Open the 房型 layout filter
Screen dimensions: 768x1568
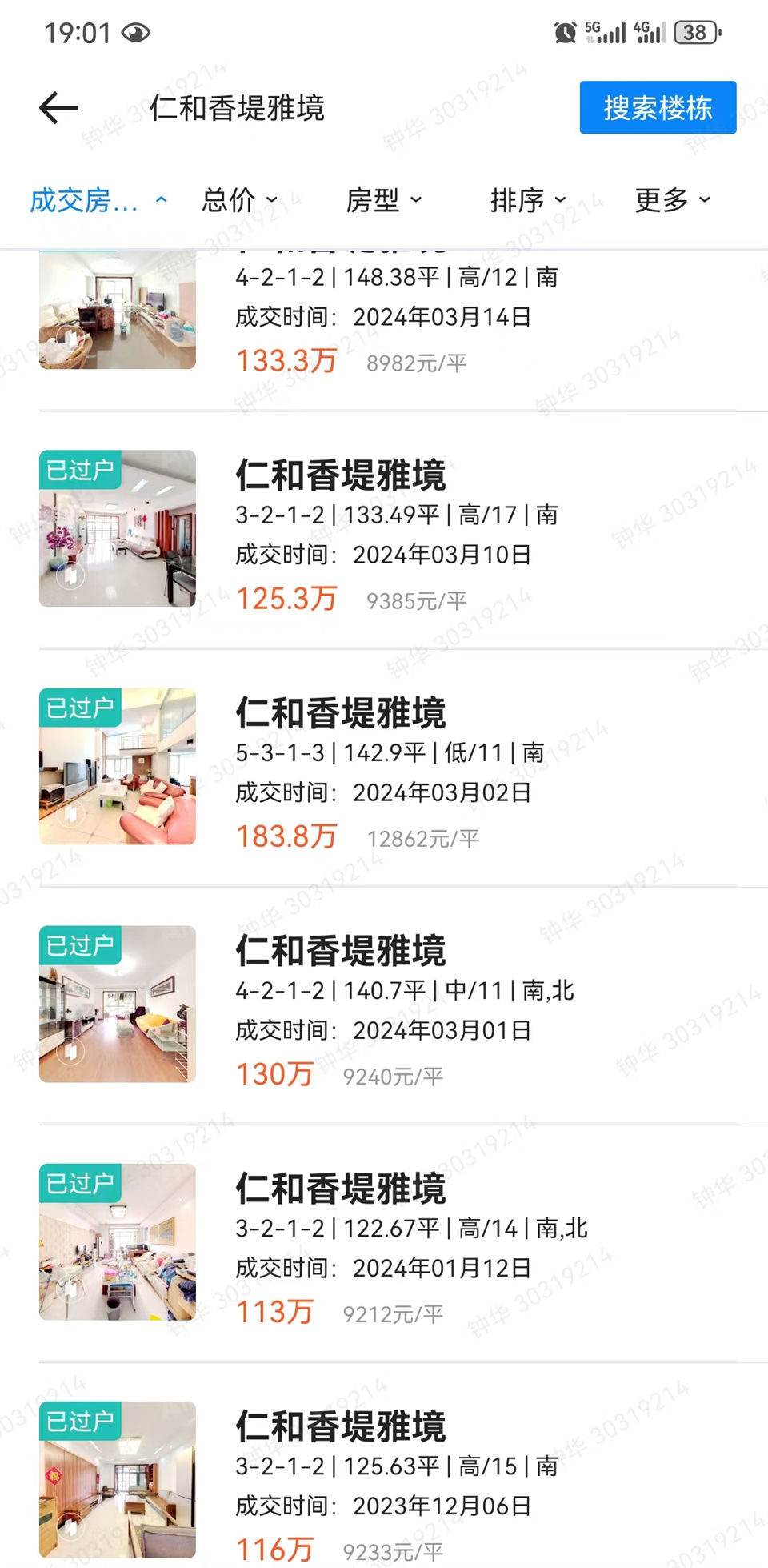(x=383, y=200)
